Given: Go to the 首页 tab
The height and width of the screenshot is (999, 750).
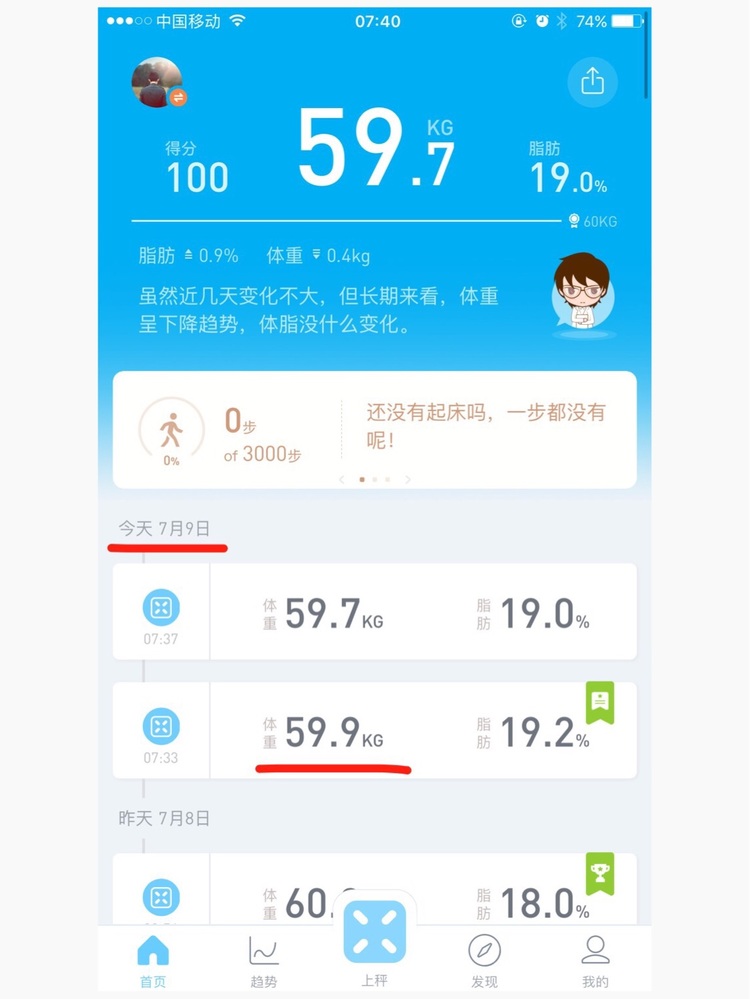Looking at the screenshot, I should point(153,962).
